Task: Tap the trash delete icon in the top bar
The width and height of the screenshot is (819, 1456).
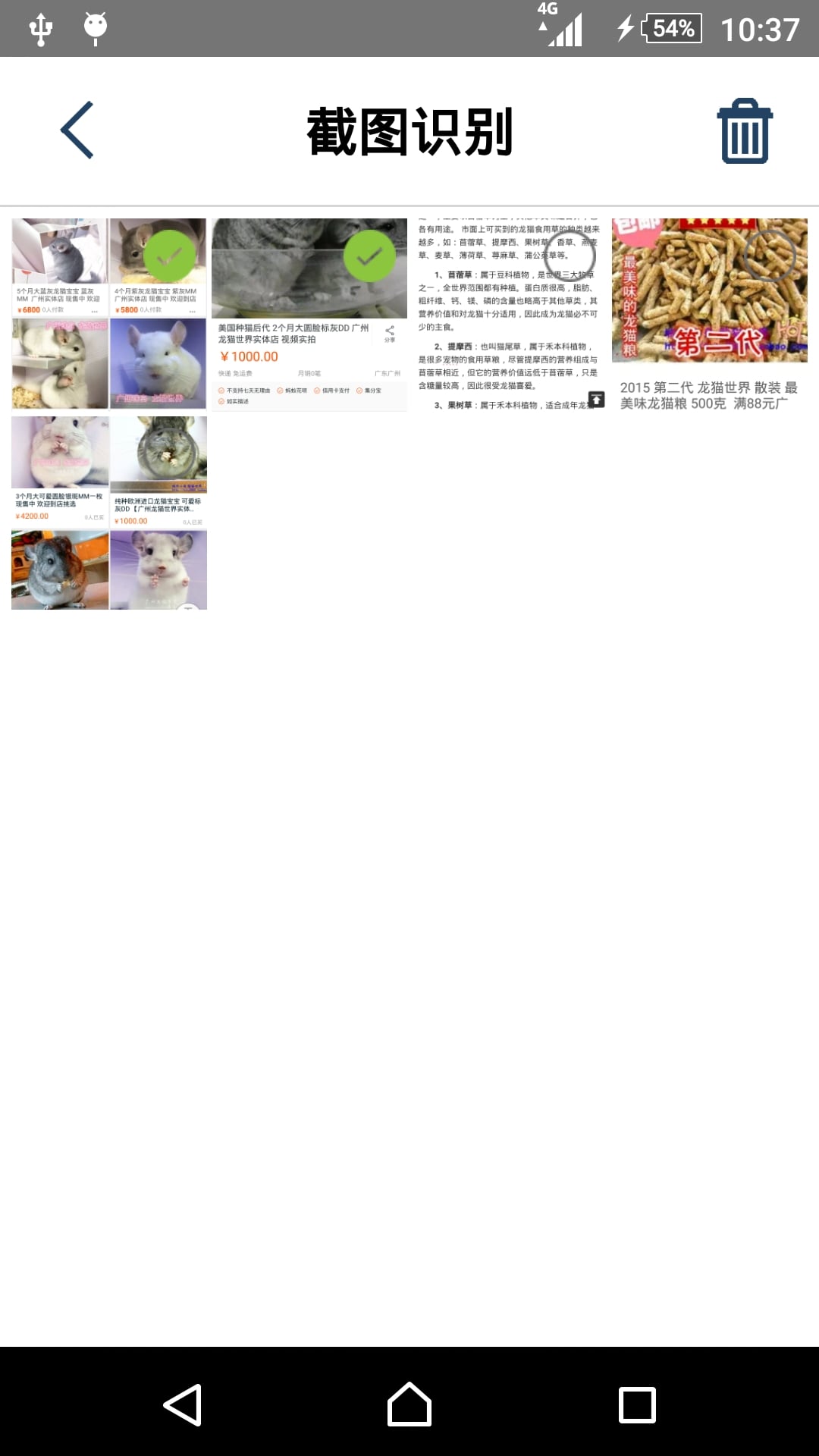Action: pyautogui.click(x=743, y=130)
